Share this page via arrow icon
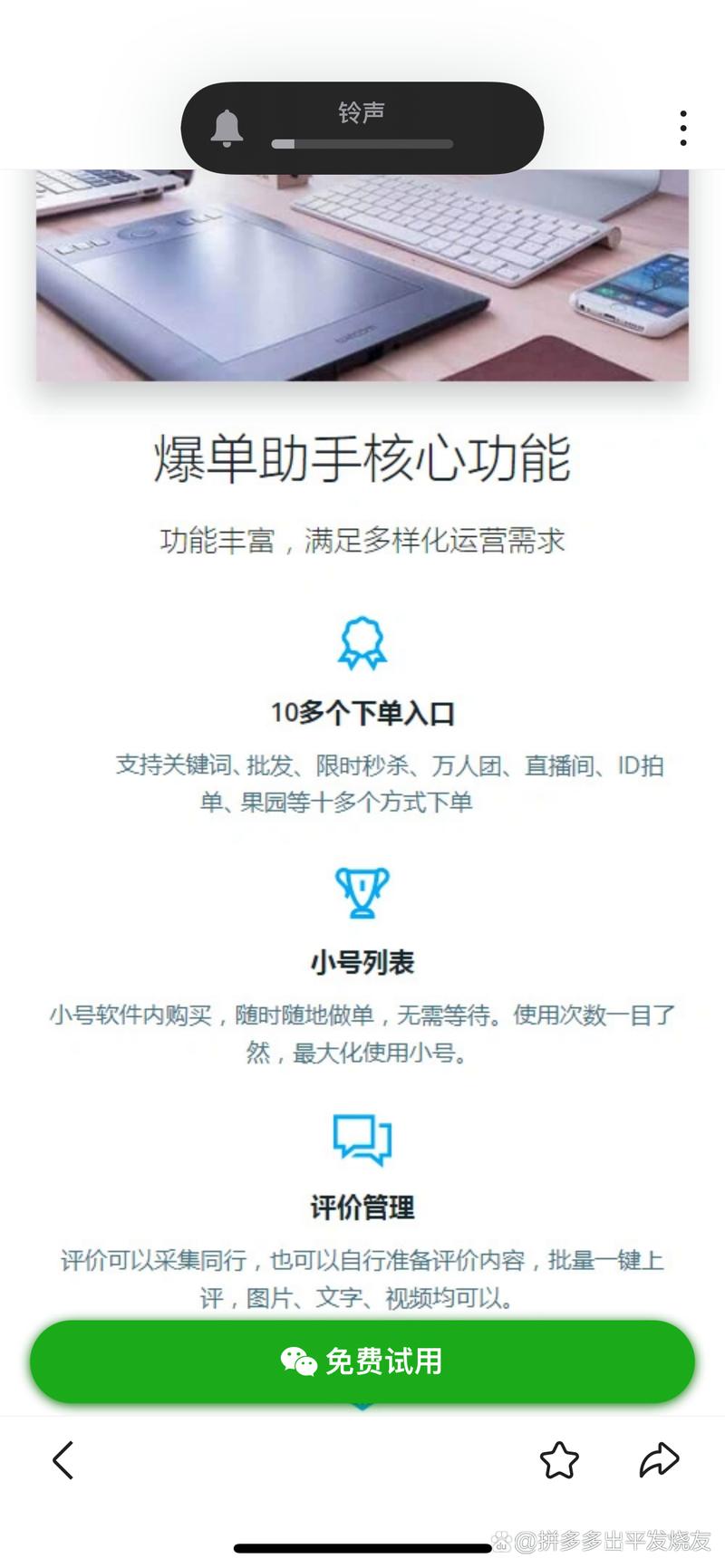 coord(659,1460)
